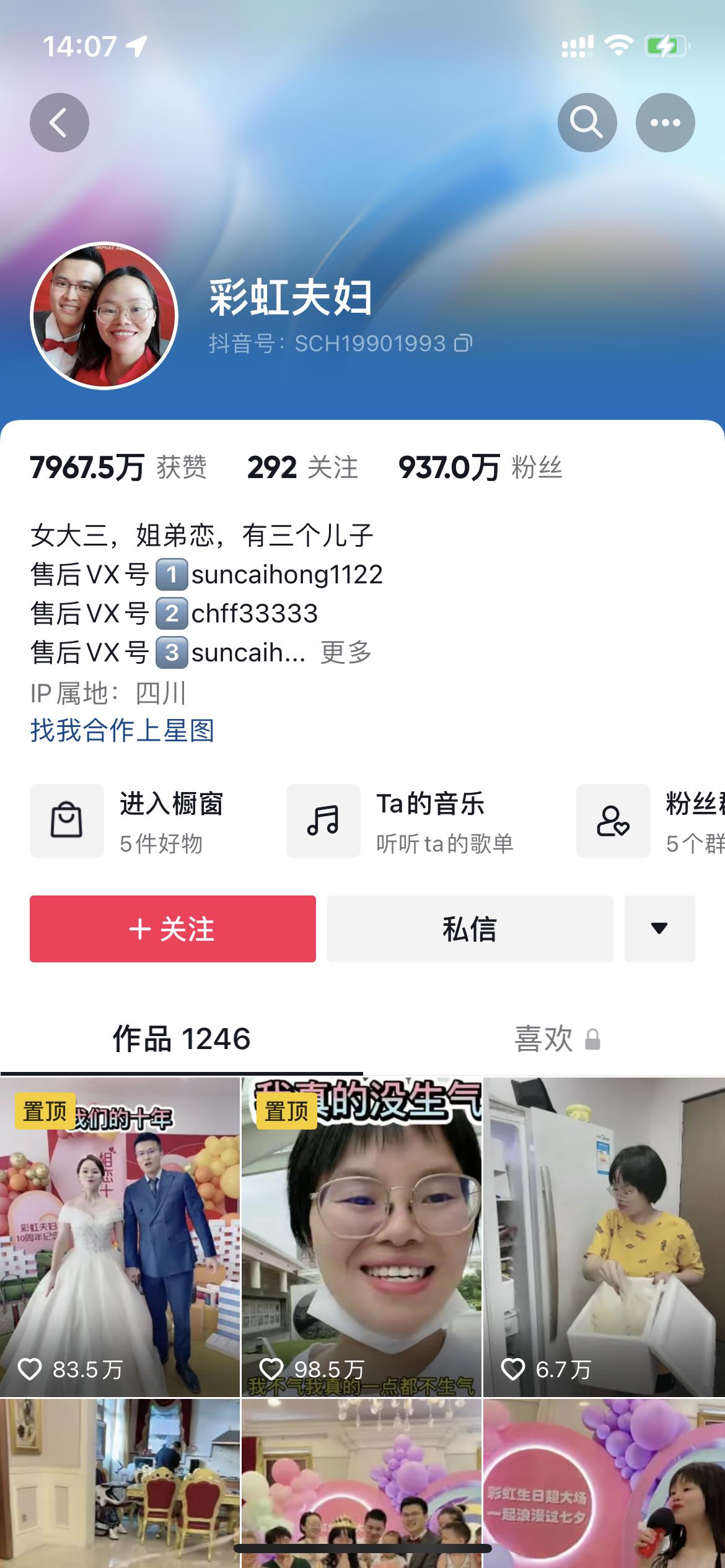Tap the 关注 follow button
This screenshot has width=725, height=1568.
pyautogui.click(x=172, y=929)
